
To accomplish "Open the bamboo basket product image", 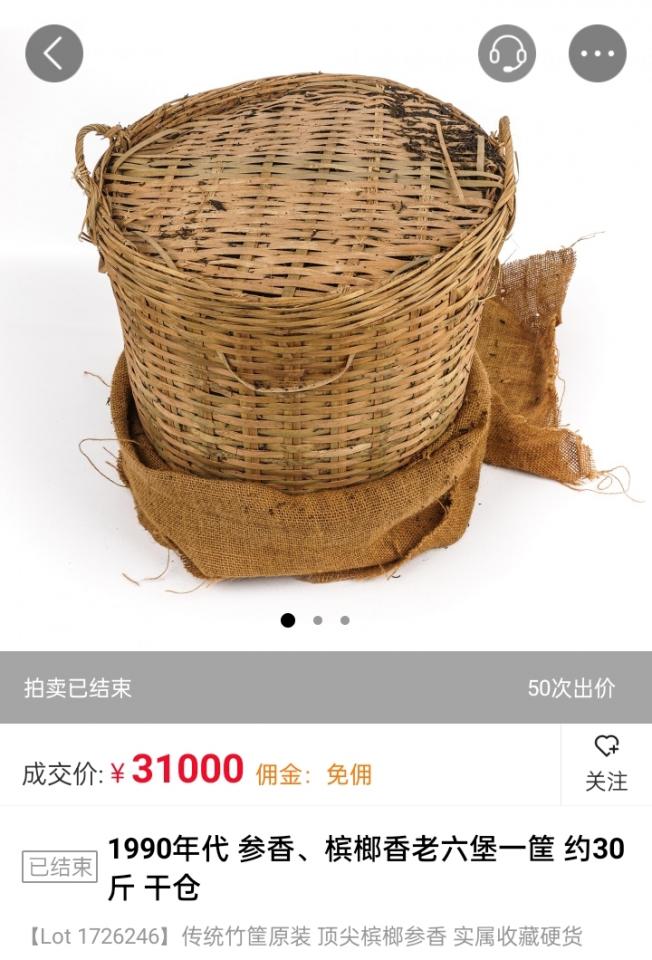I will click(326, 330).
